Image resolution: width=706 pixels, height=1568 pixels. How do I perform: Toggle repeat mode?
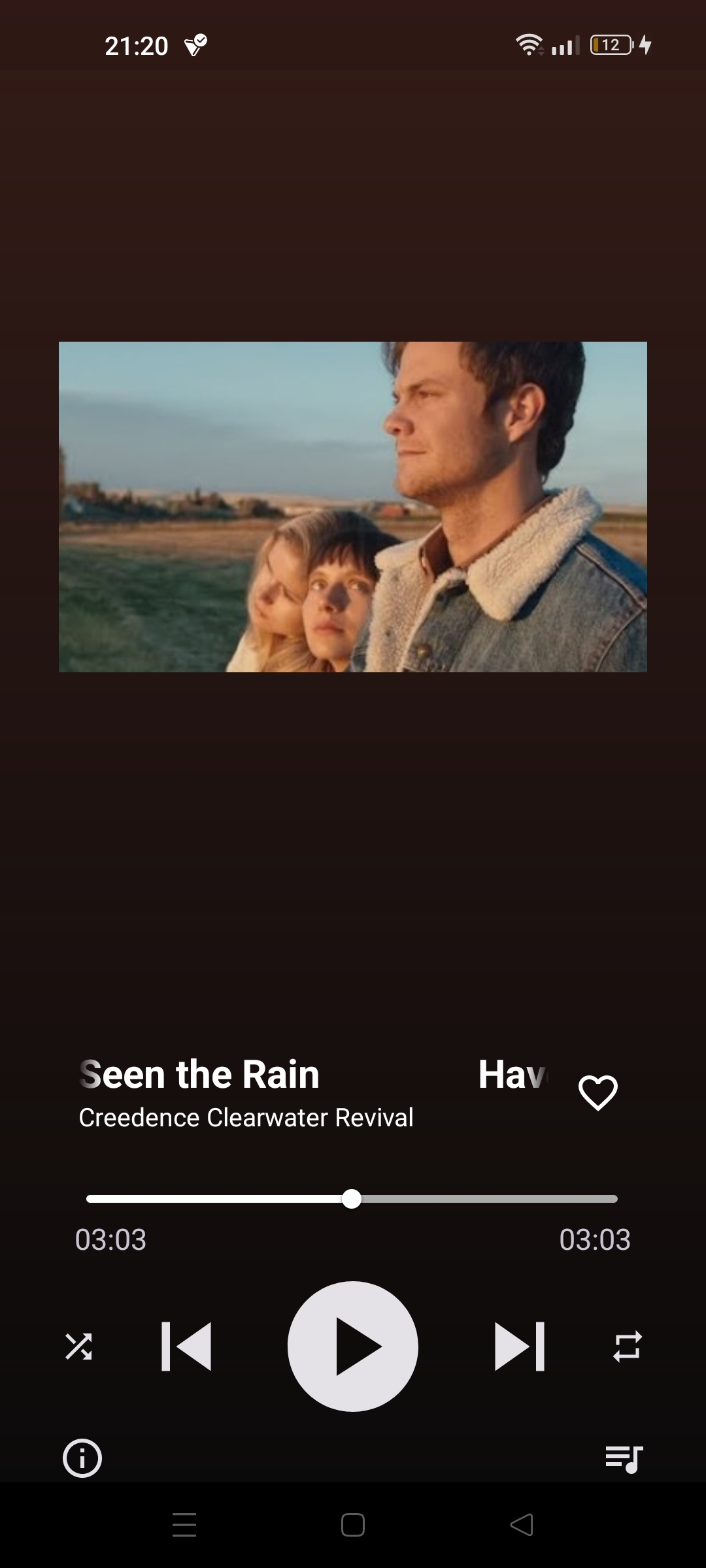(627, 1347)
